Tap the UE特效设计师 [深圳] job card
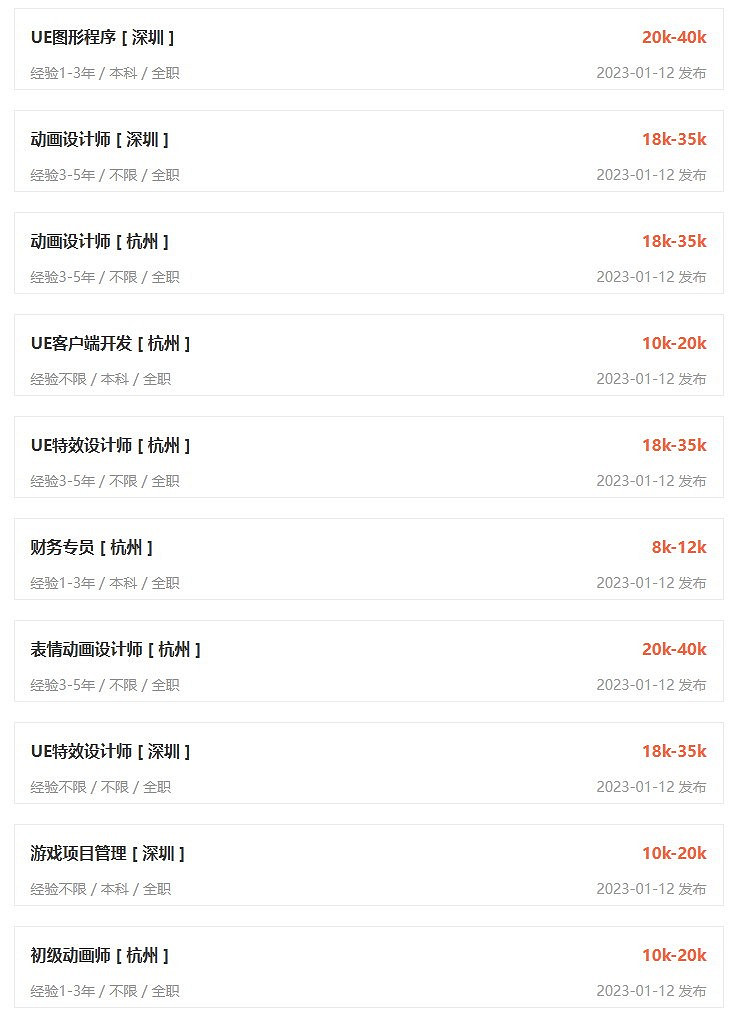This screenshot has height=1024, width=741. [x=110, y=752]
